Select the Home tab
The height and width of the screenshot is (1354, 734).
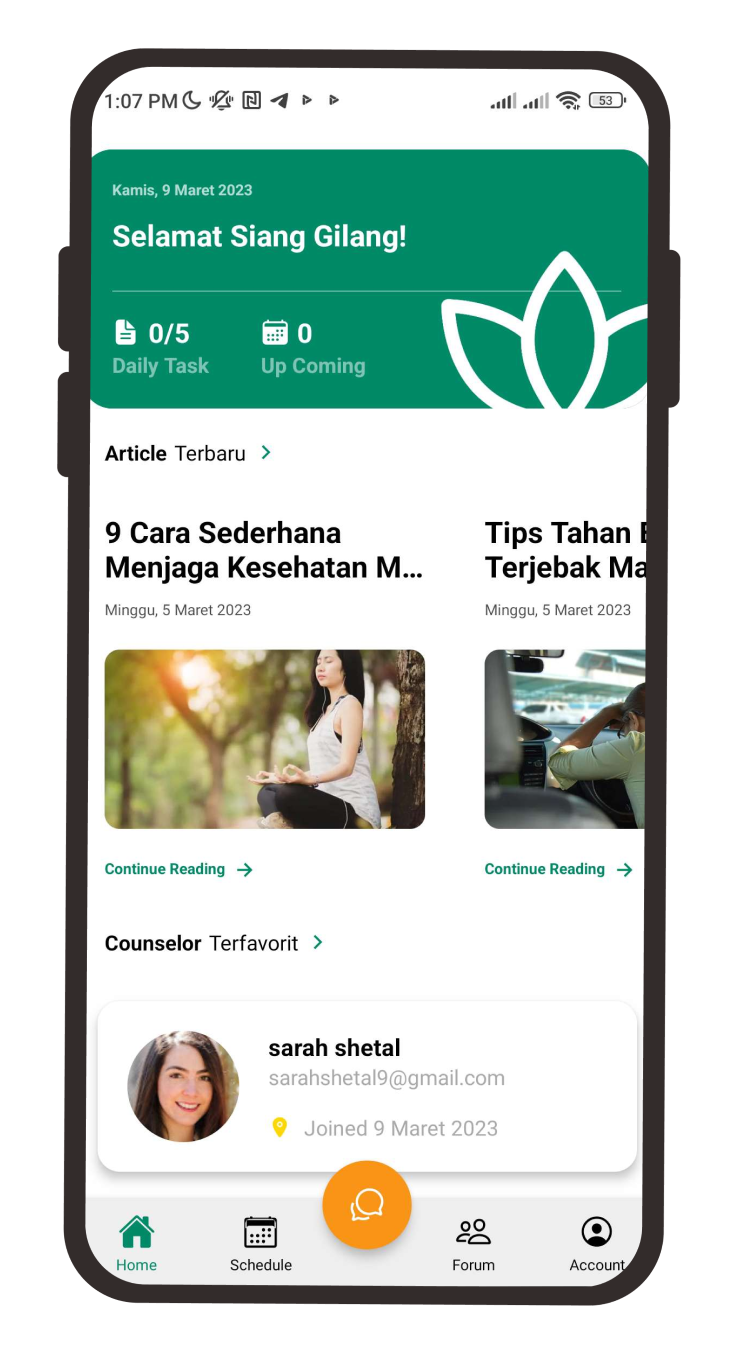(x=136, y=1243)
